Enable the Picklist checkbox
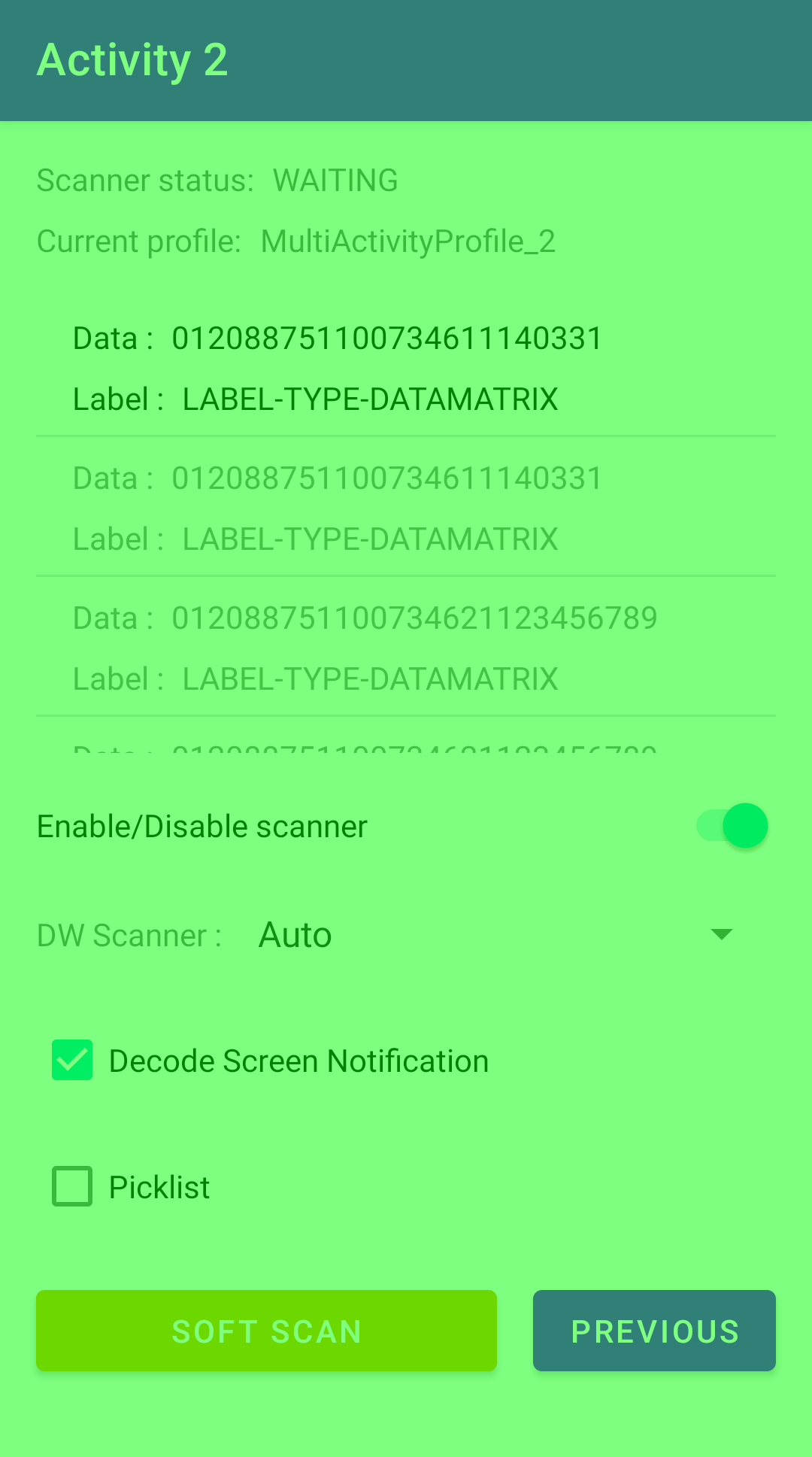Viewport: 812px width, 1457px height. [72, 1186]
